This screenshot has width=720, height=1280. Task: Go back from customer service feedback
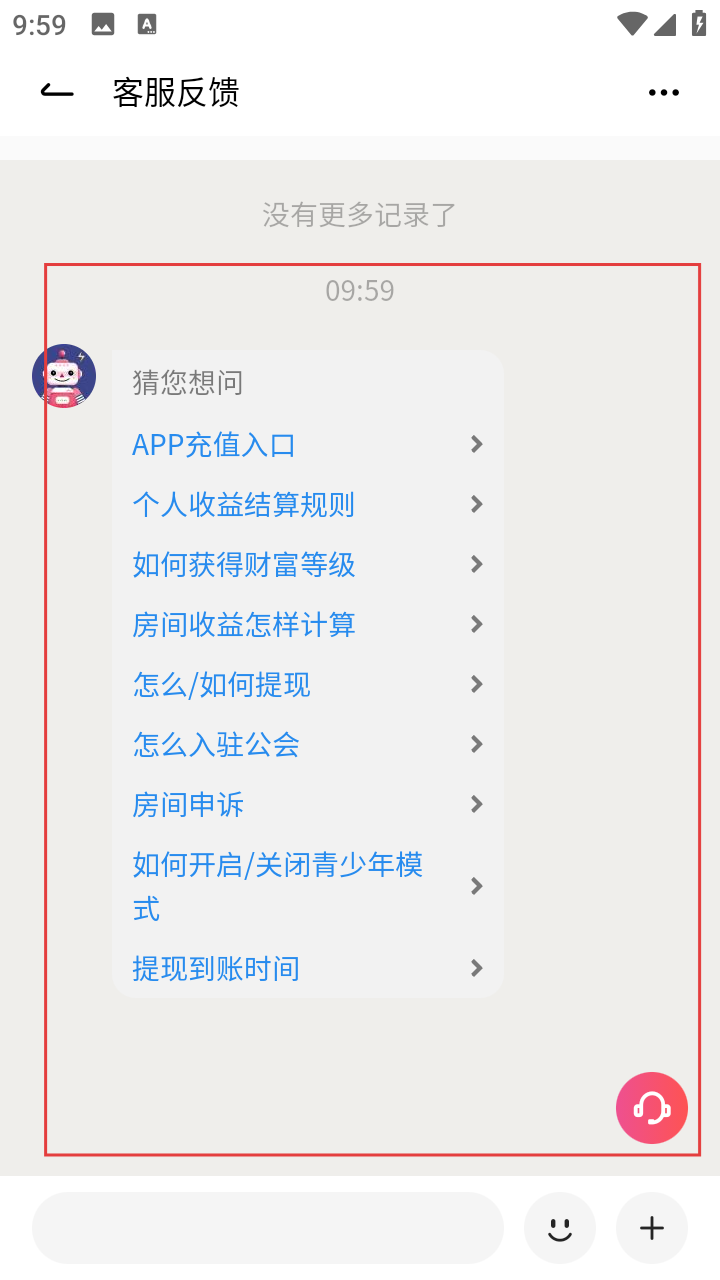[x=57, y=92]
